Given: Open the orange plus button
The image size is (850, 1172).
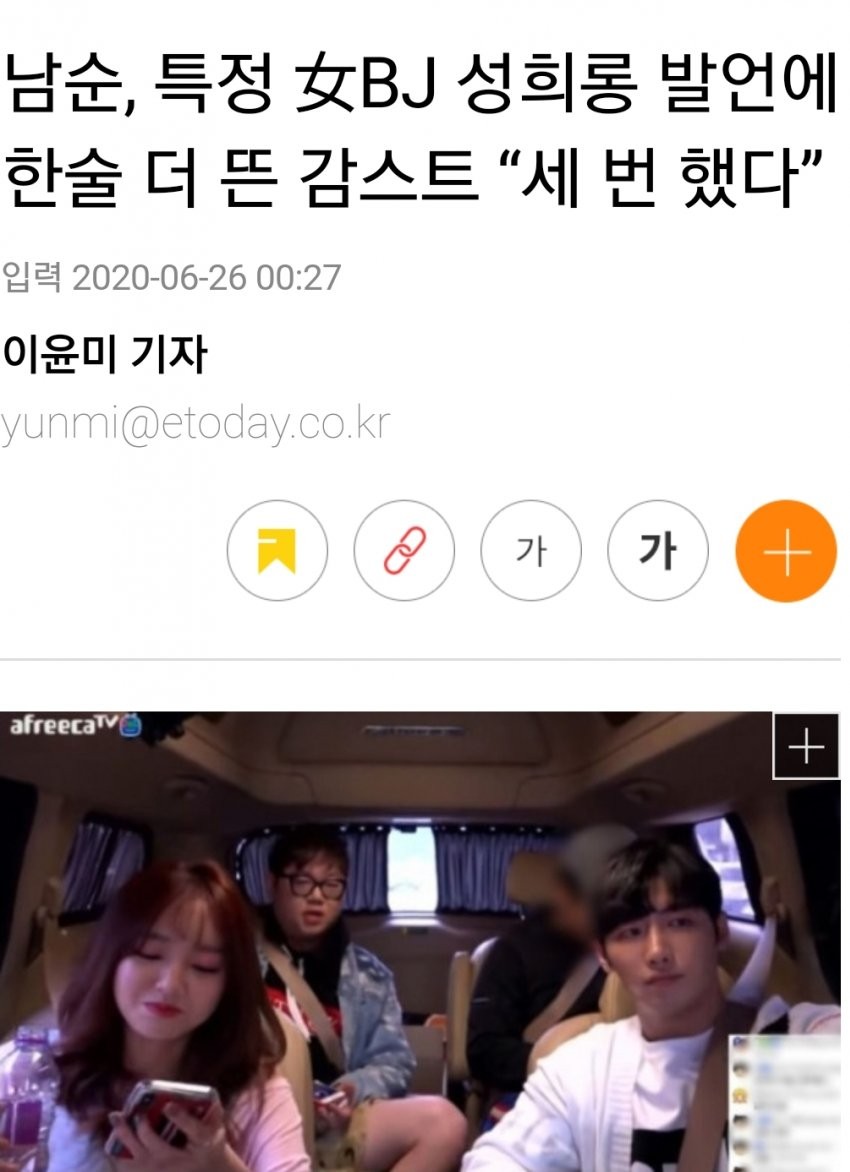Looking at the screenshot, I should coord(786,551).
